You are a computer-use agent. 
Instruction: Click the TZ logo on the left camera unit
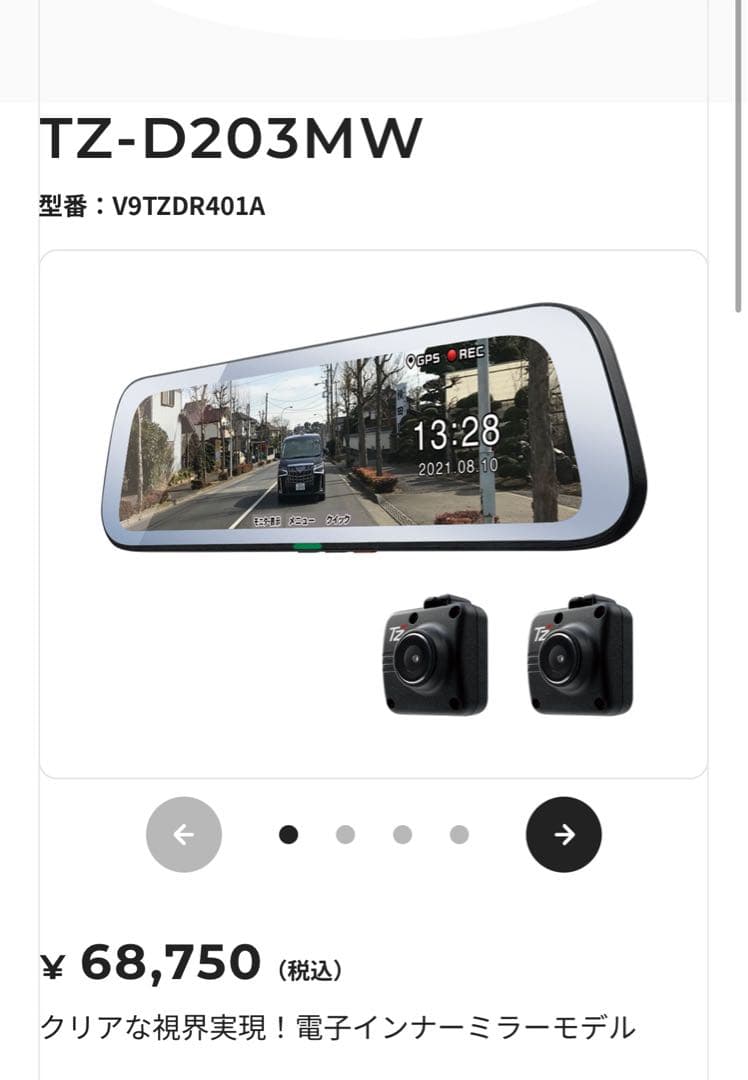(398, 630)
